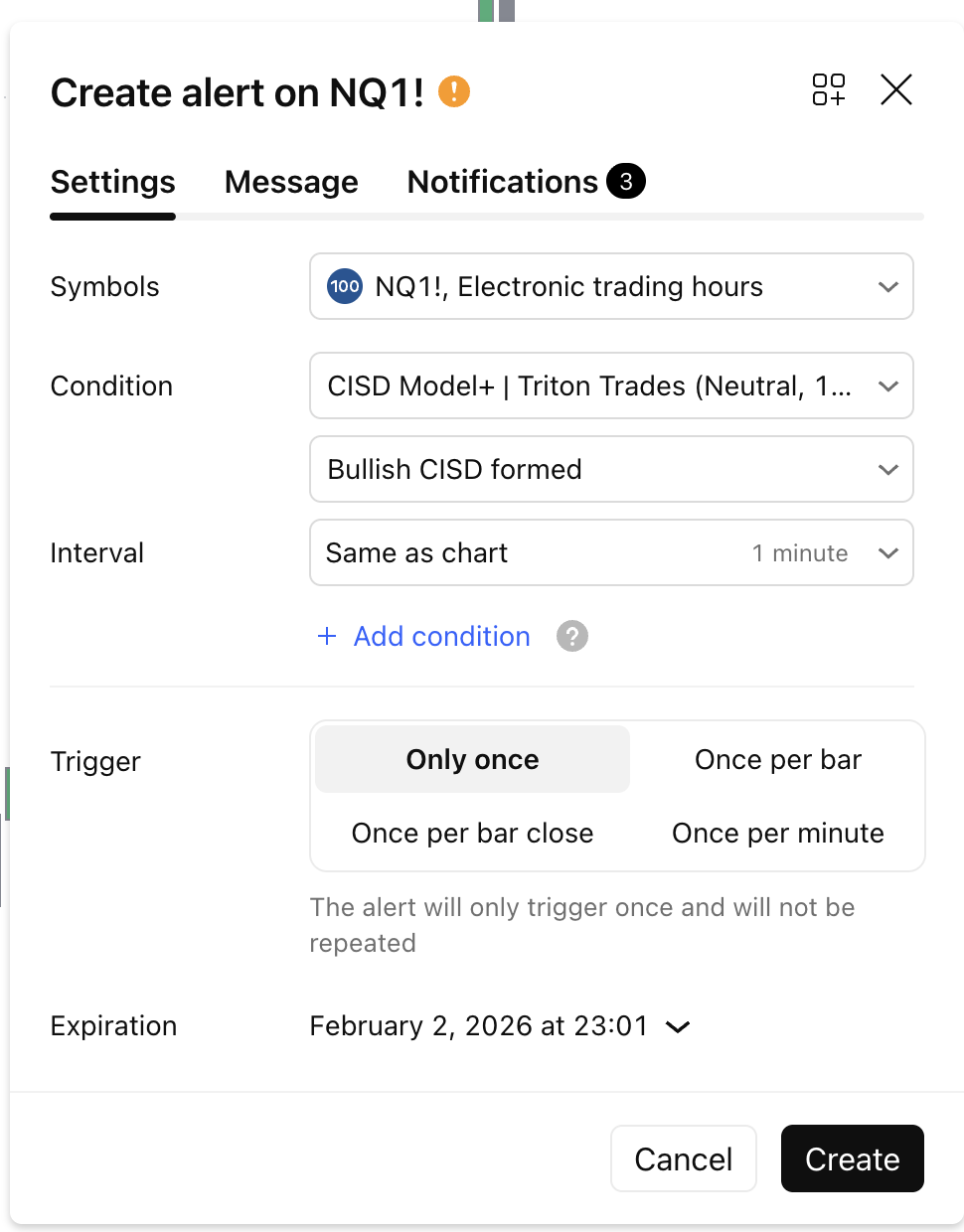
Task: Switch to the Message tab
Action: pyautogui.click(x=291, y=183)
